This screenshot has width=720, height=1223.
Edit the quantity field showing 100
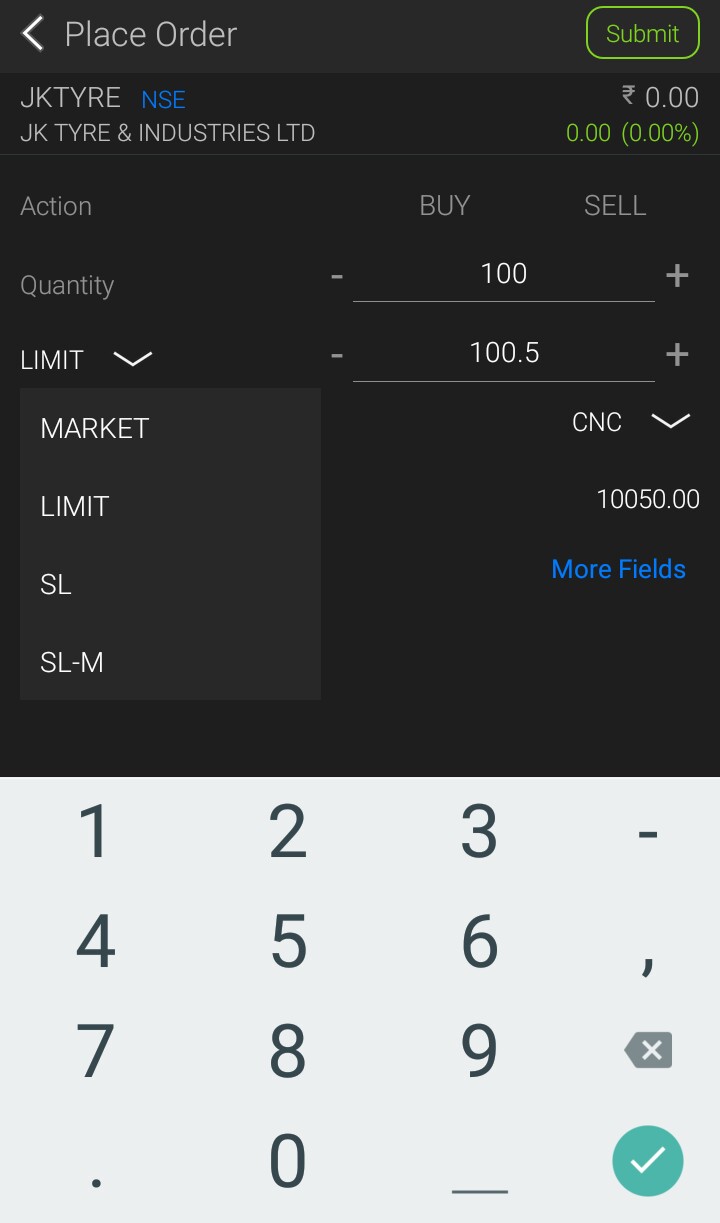tap(503, 275)
